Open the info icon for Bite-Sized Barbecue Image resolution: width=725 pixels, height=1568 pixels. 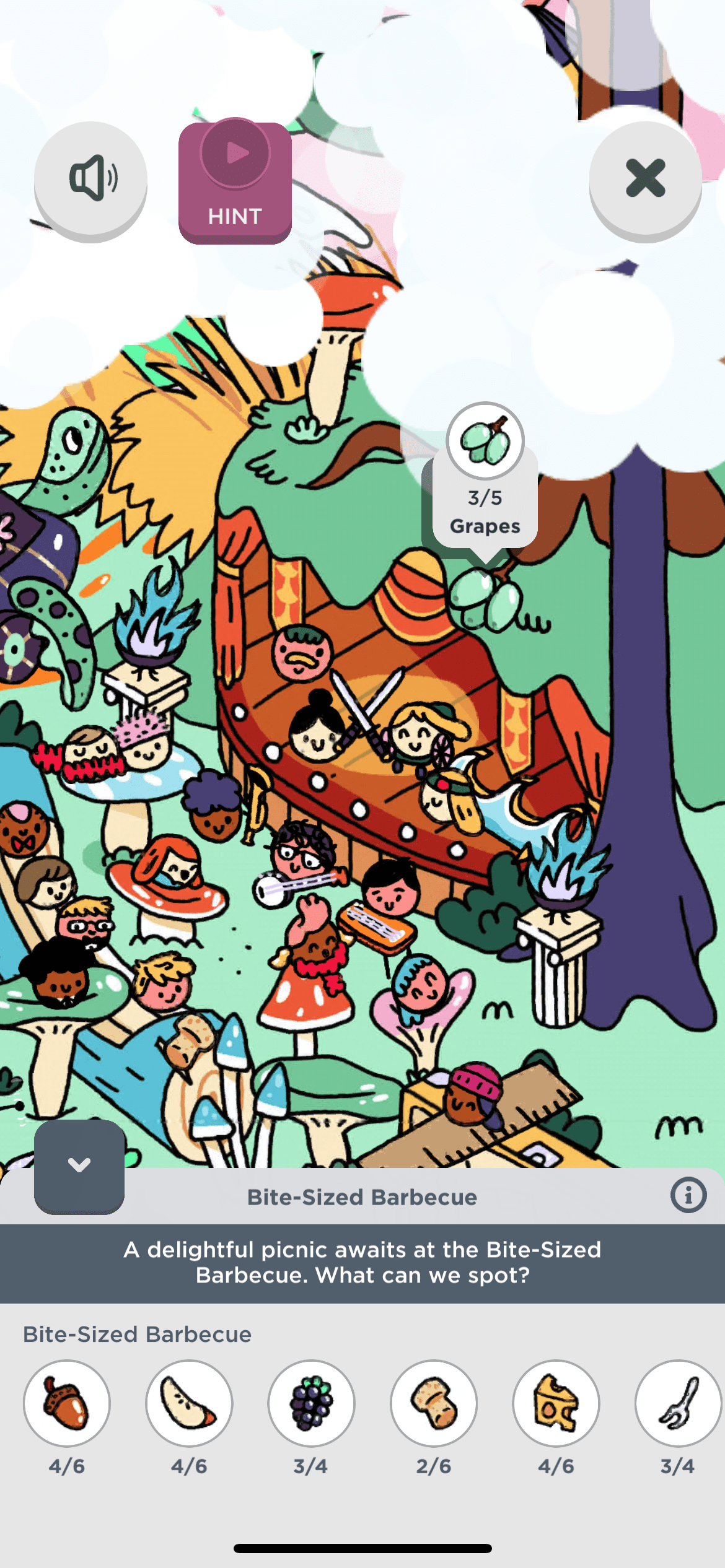688,1195
